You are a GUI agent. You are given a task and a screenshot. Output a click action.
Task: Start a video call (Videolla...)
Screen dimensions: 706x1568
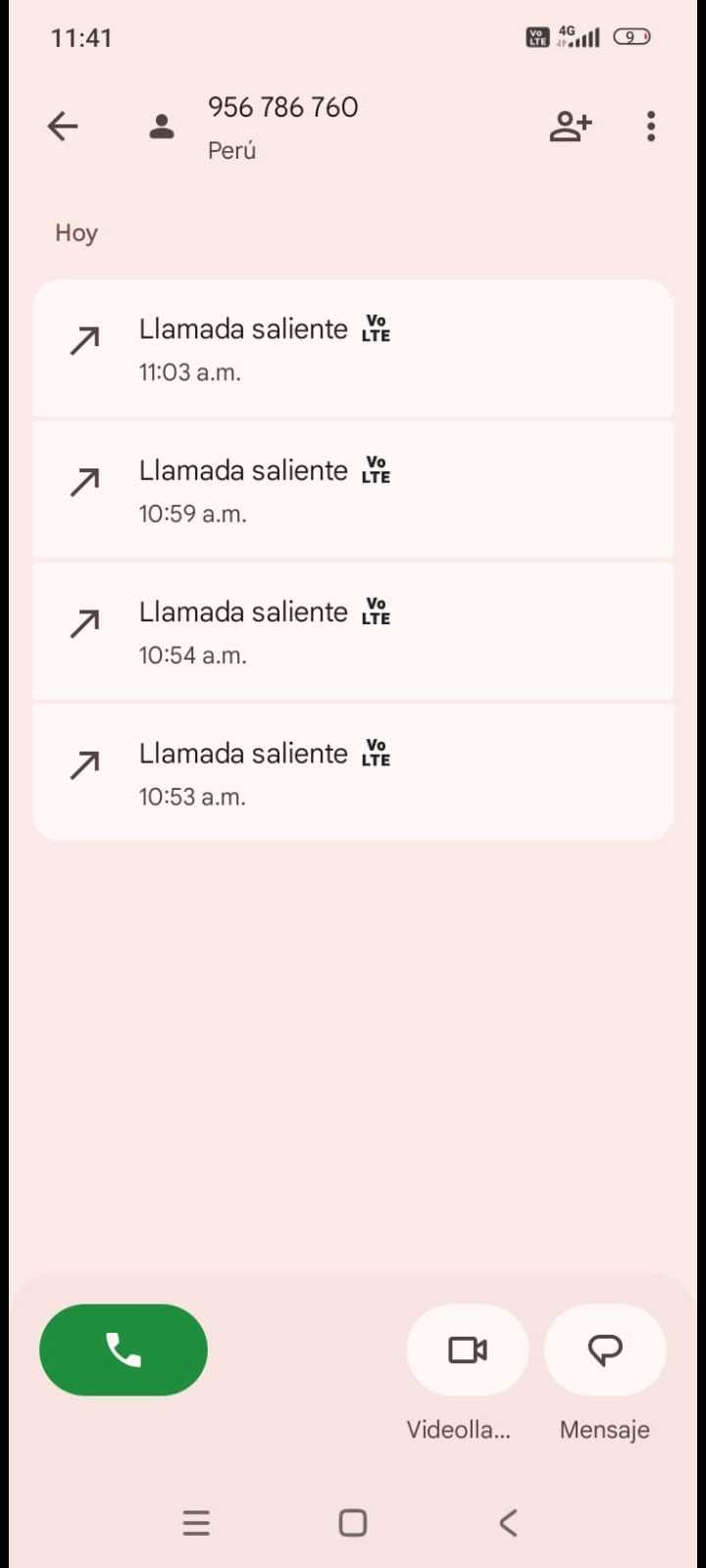pos(468,1349)
